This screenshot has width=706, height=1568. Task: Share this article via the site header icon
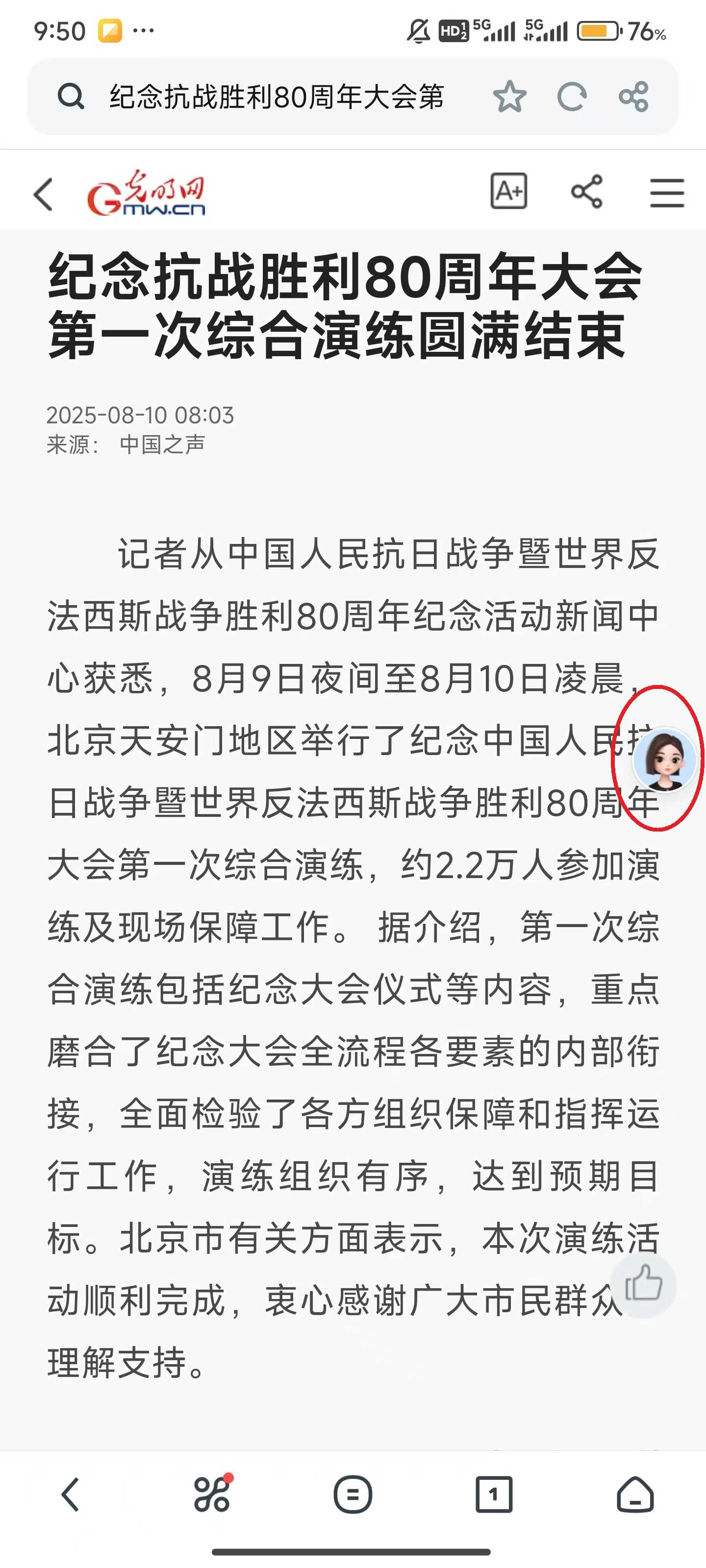point(586,192)
